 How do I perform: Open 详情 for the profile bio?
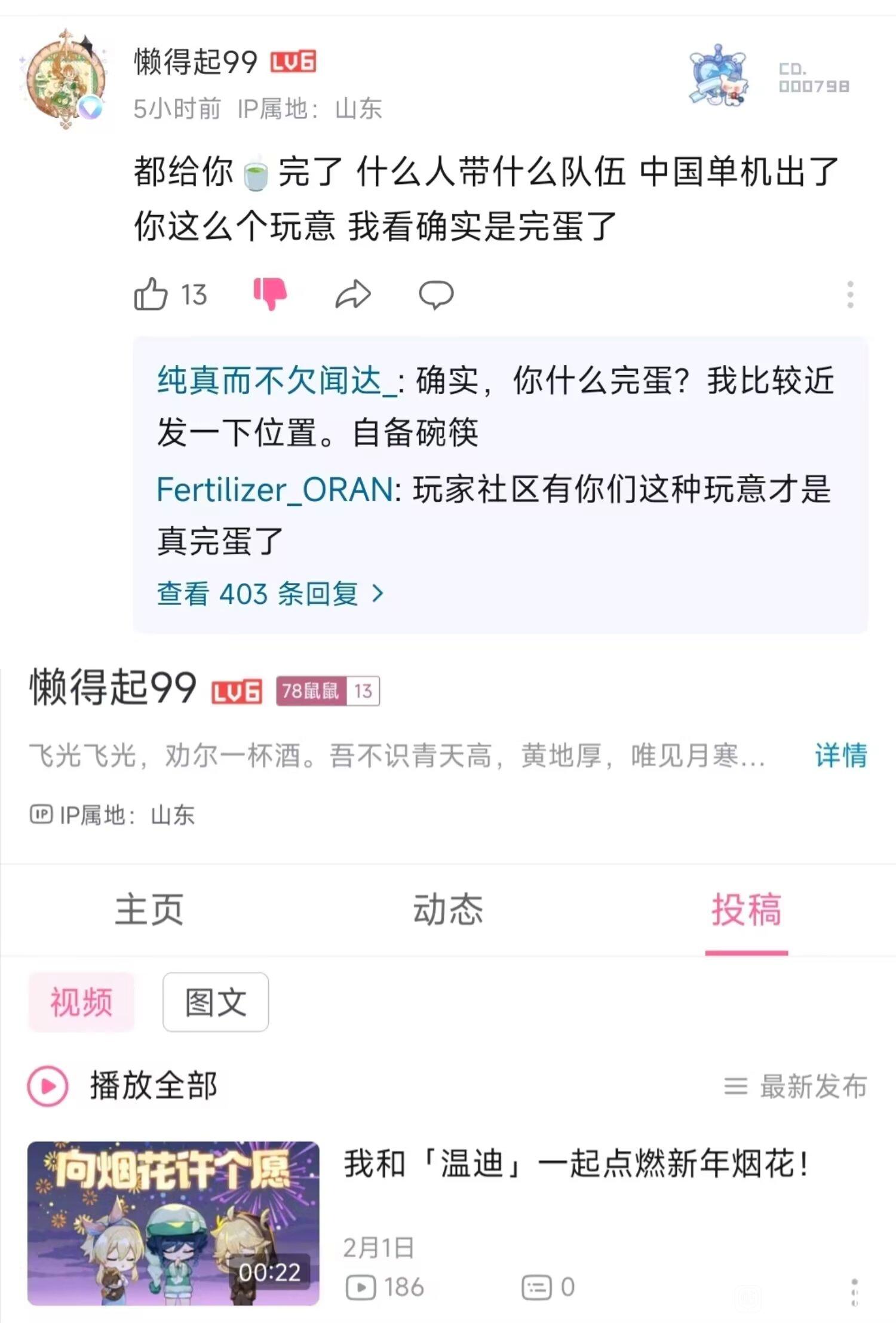(x=840, y=755)
